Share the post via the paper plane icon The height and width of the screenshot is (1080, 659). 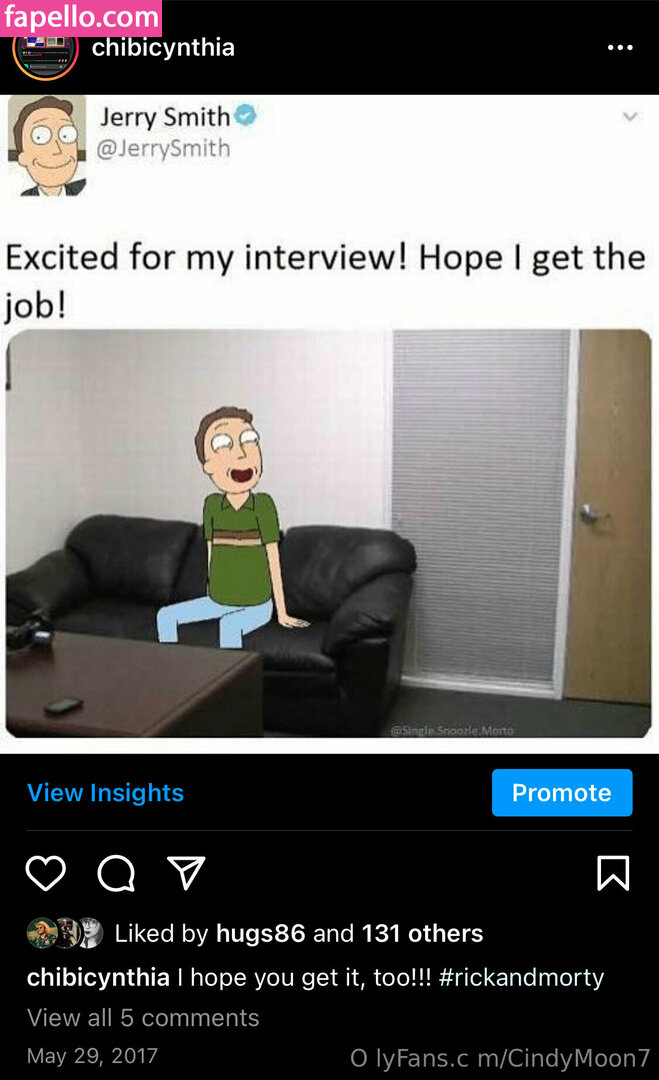186,873
